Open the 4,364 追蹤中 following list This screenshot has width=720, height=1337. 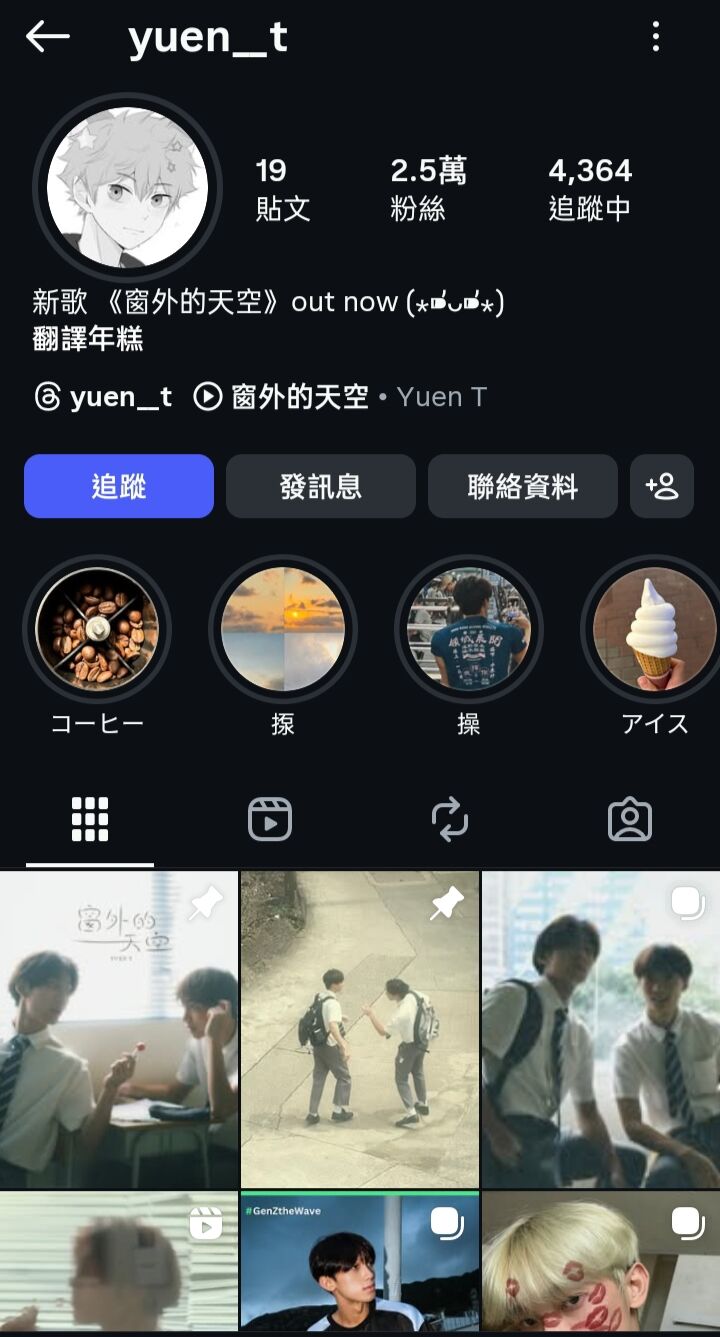point(590,188)
